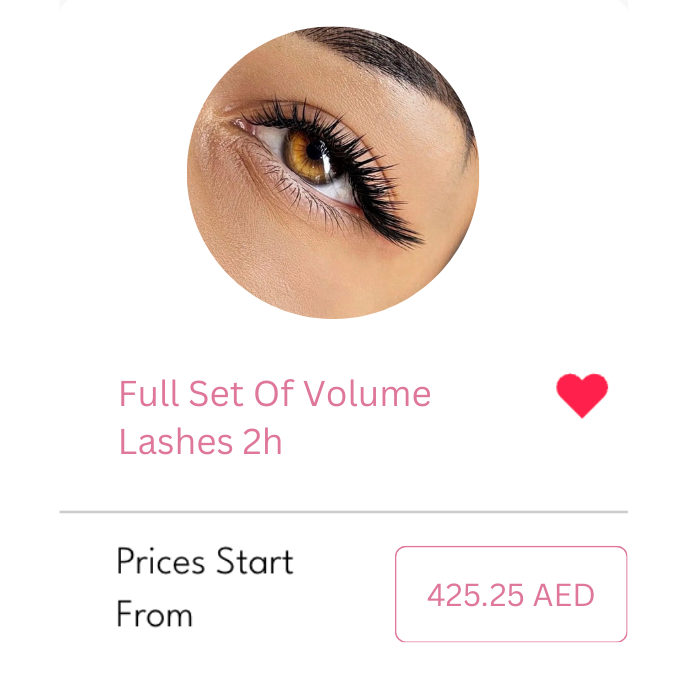688x688 pixels.
Task: Open the Full Set Of Volume Lashes service
Action: click(274, 416)
